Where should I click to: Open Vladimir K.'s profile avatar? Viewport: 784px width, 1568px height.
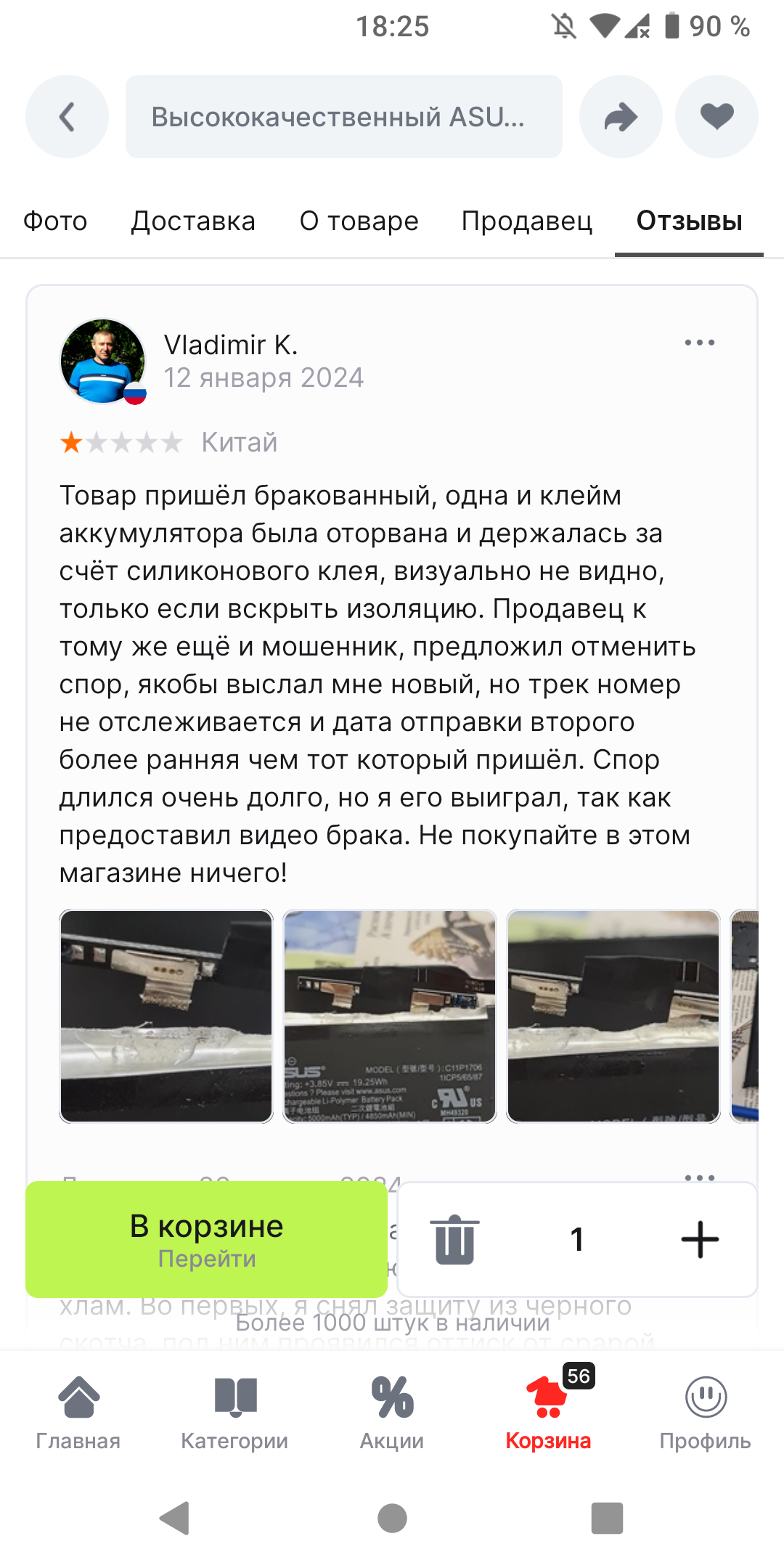click(x=102, y=361)
